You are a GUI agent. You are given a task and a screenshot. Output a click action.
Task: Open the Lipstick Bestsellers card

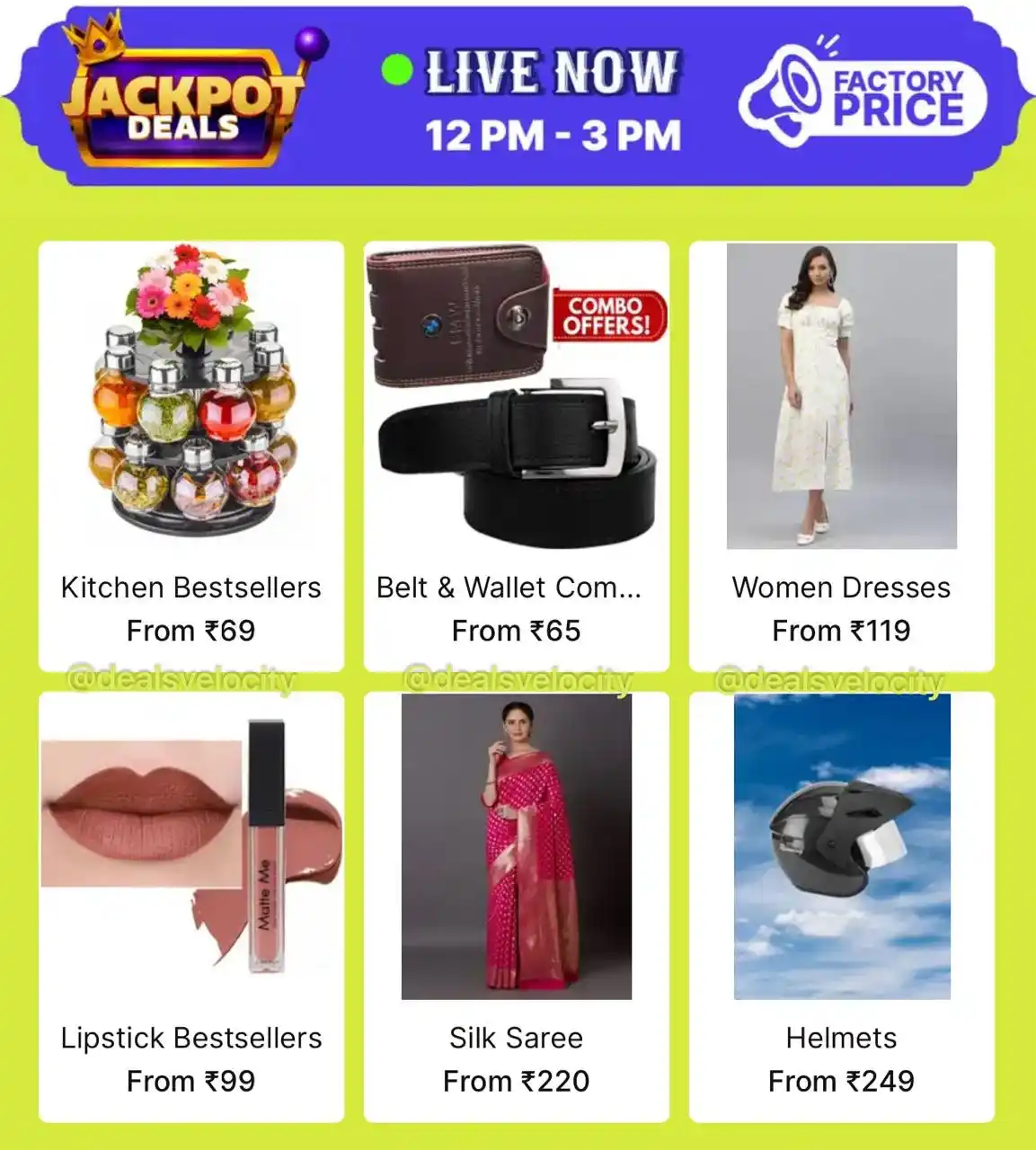point(191,906)
